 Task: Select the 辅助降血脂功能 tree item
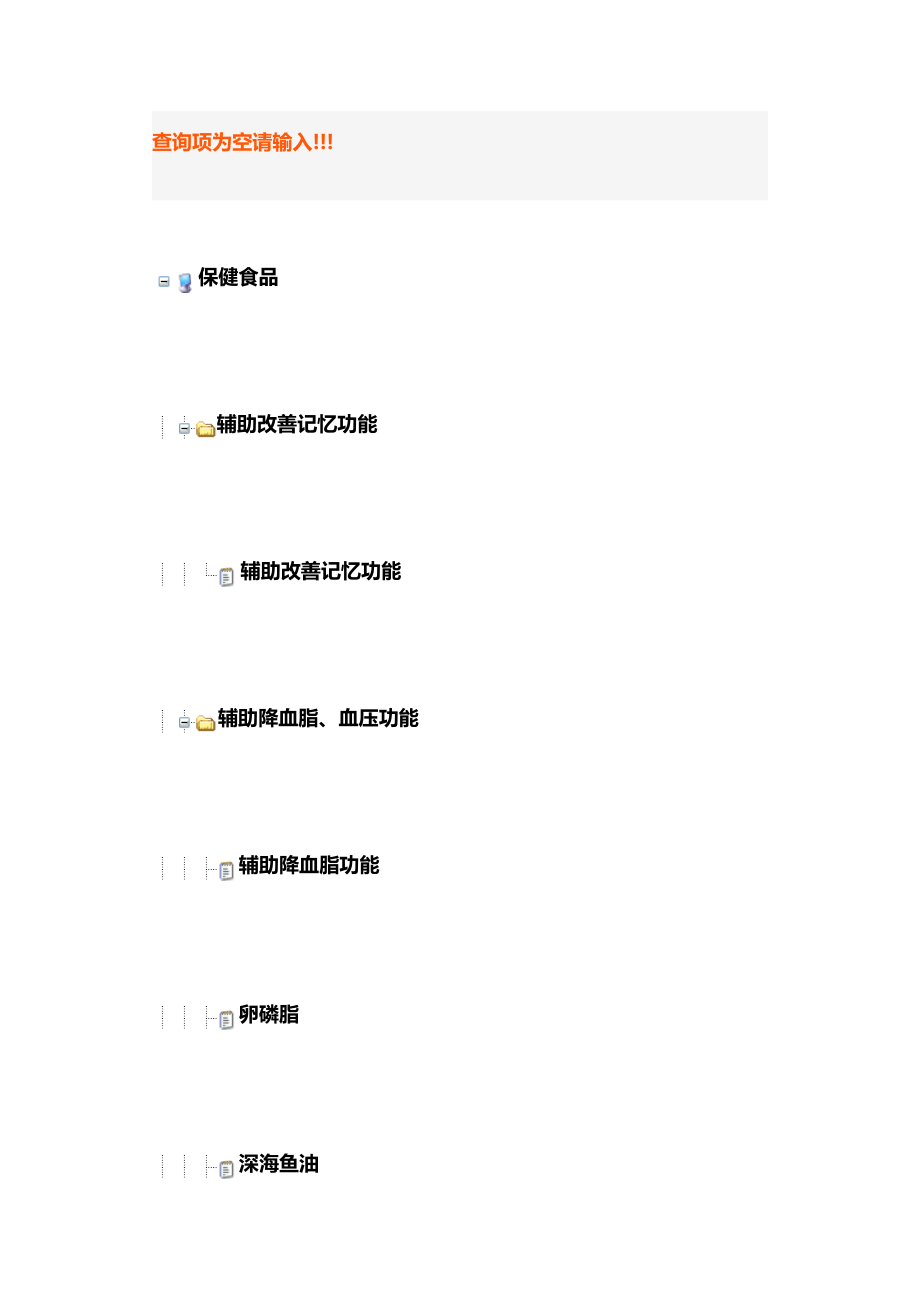tap(309, 866)
